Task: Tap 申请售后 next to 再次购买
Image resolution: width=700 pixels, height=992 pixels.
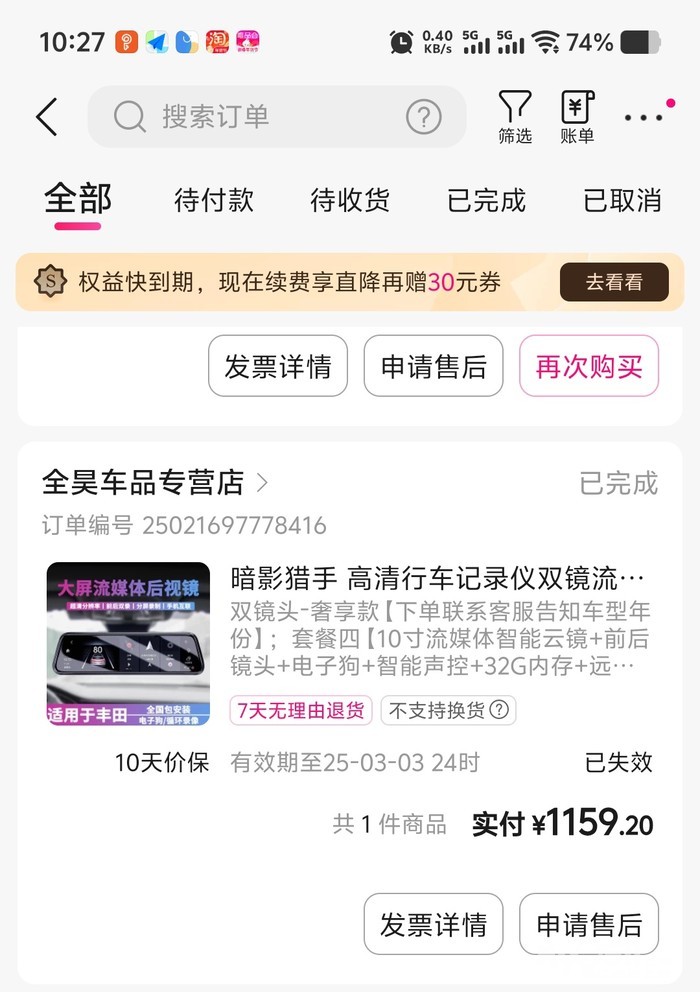Action: click(433, 366)
